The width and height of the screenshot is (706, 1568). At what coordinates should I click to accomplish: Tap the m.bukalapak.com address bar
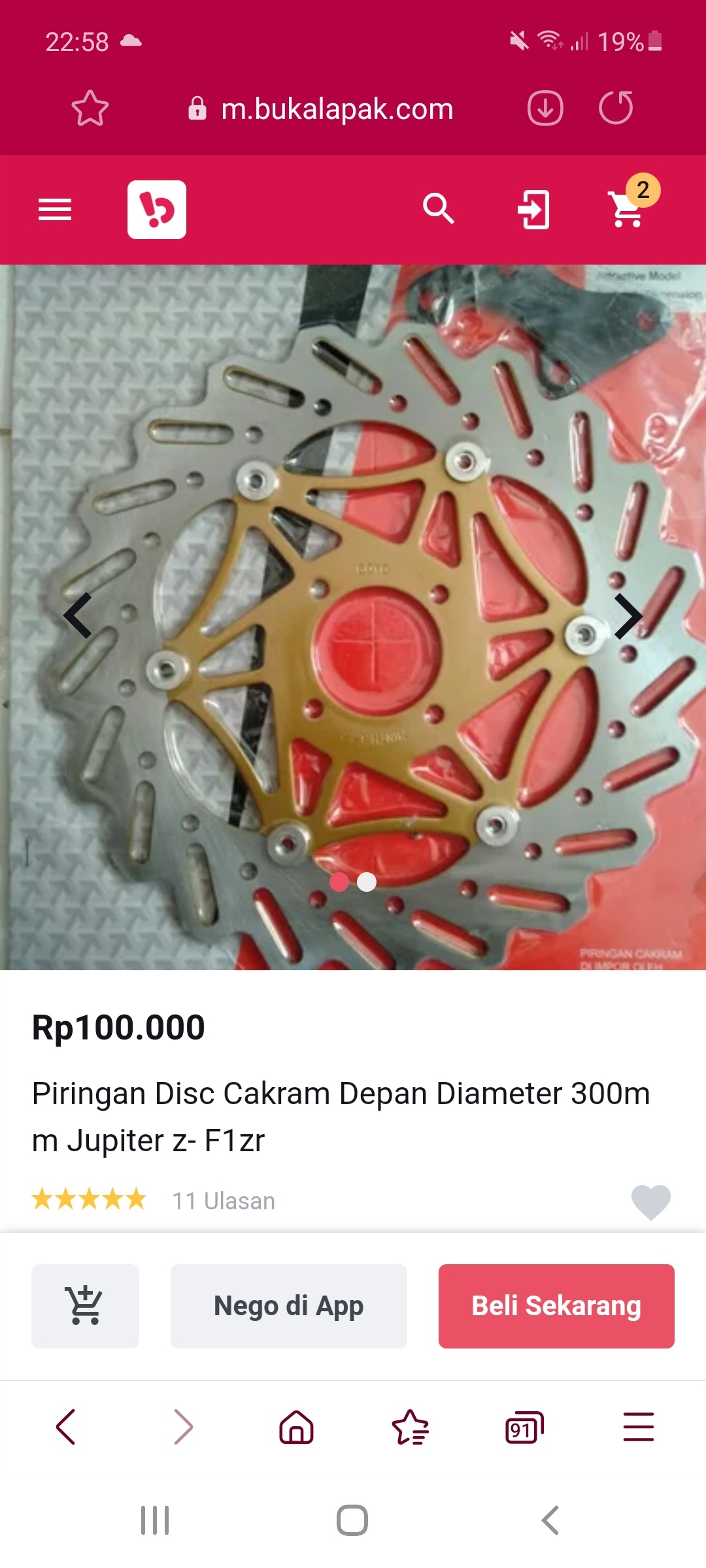coord(337,108)
